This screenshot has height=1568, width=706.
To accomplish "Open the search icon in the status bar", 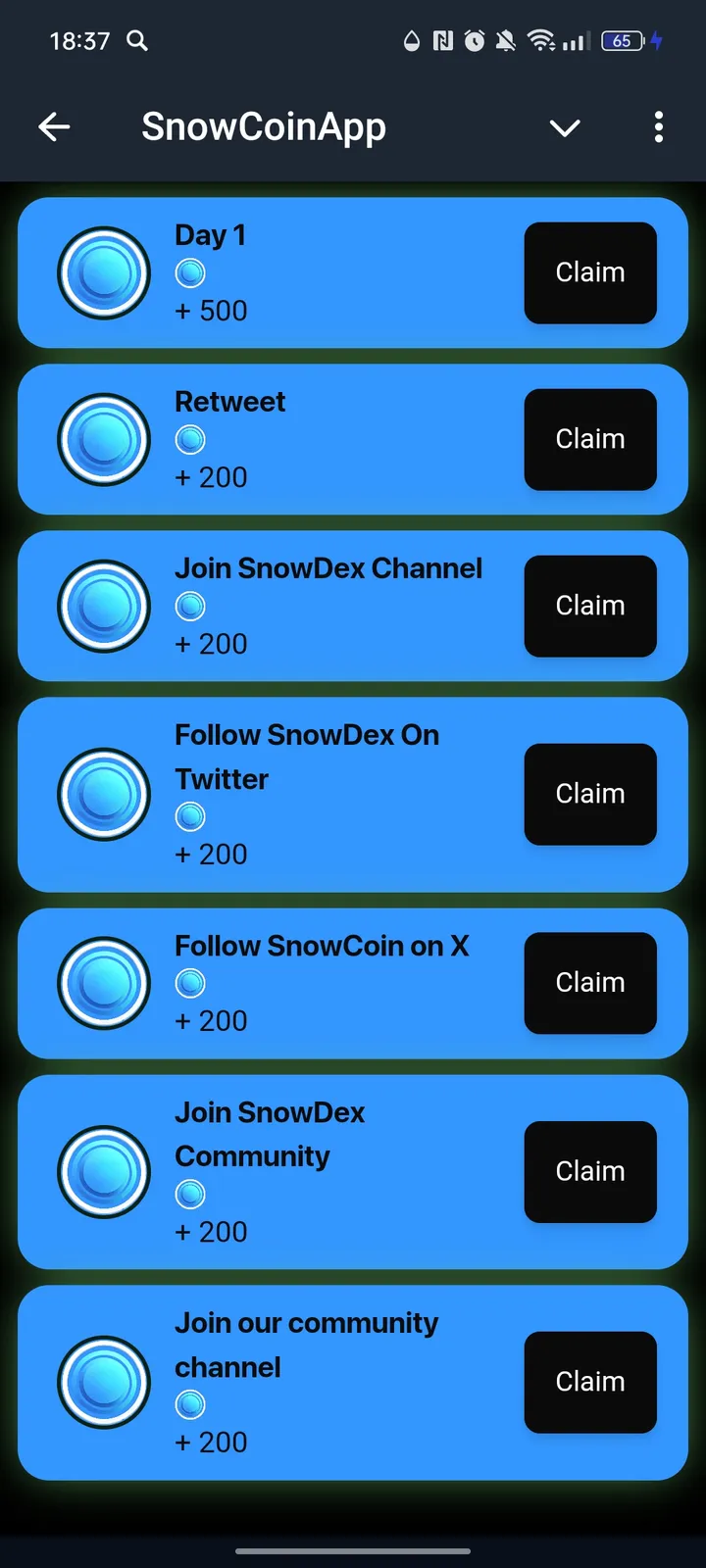I will (x=137, y=41).
